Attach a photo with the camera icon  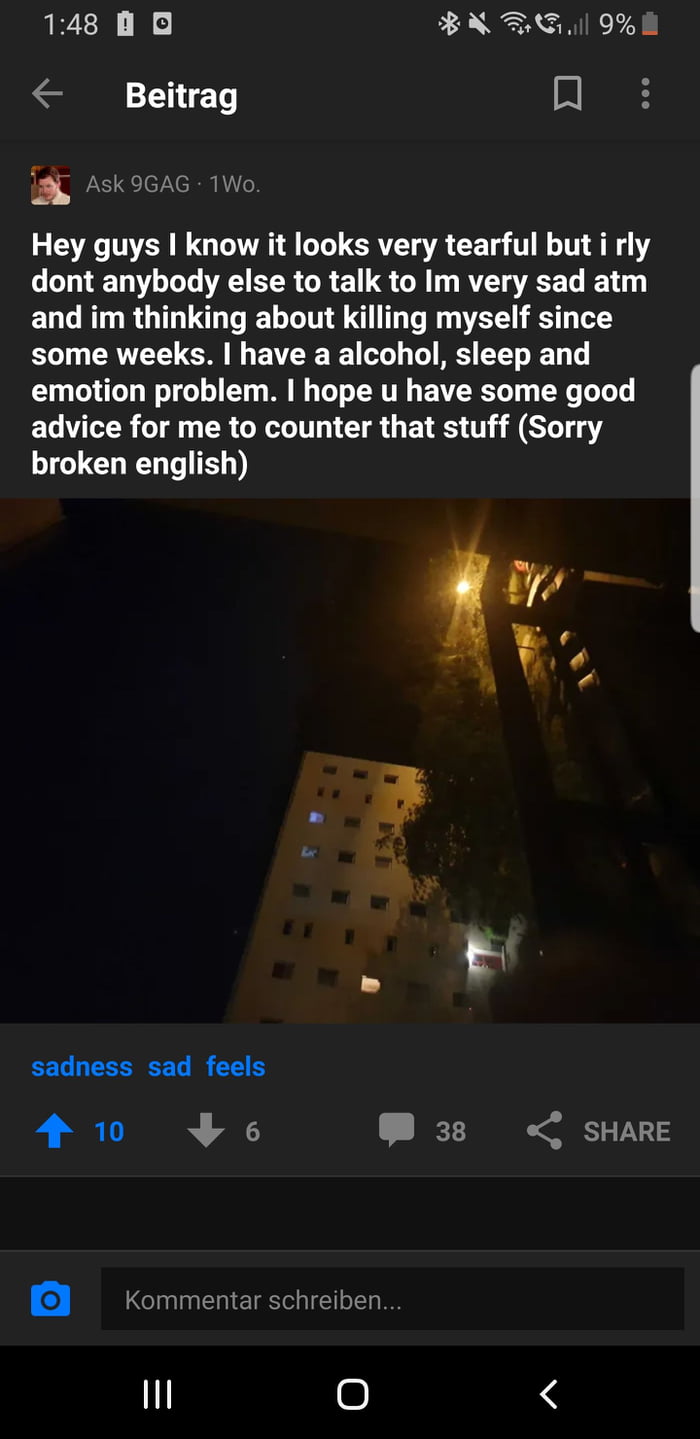tap(51, 1300)
